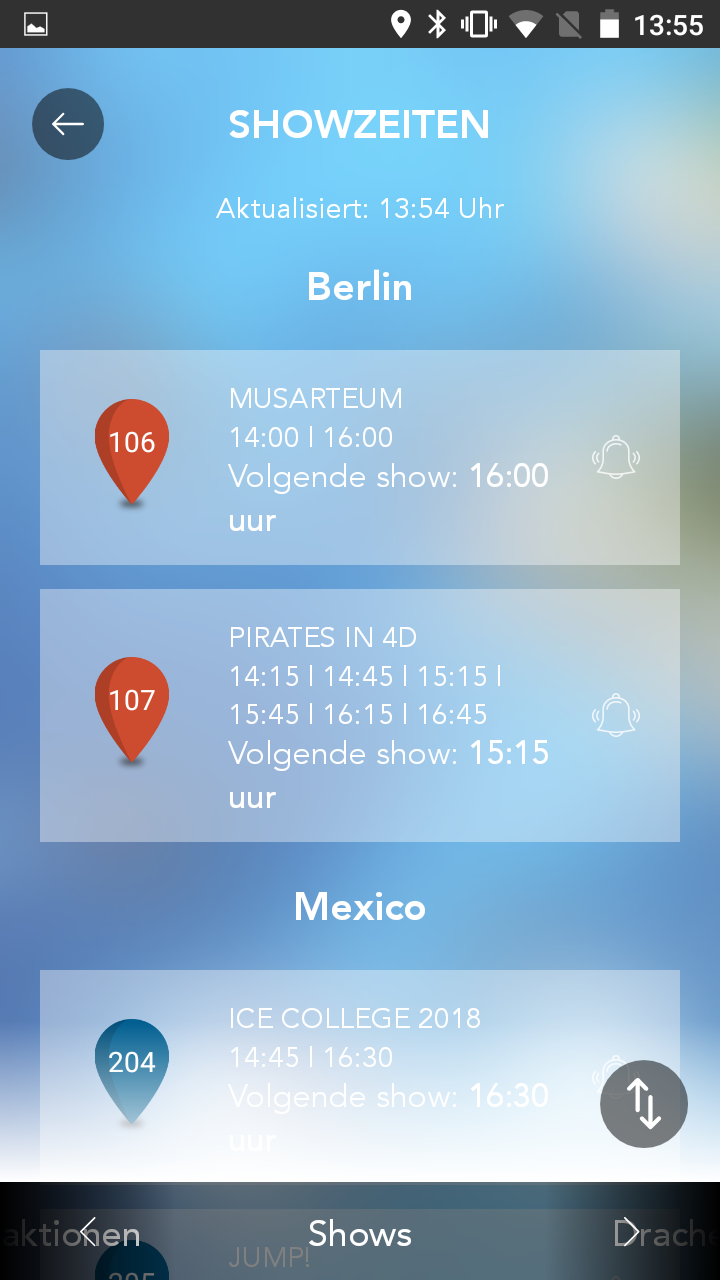Select the Shows tab in bottom bar
Screen dimensions: 720x1280
pyautogui.click(x=360, y=1233)
